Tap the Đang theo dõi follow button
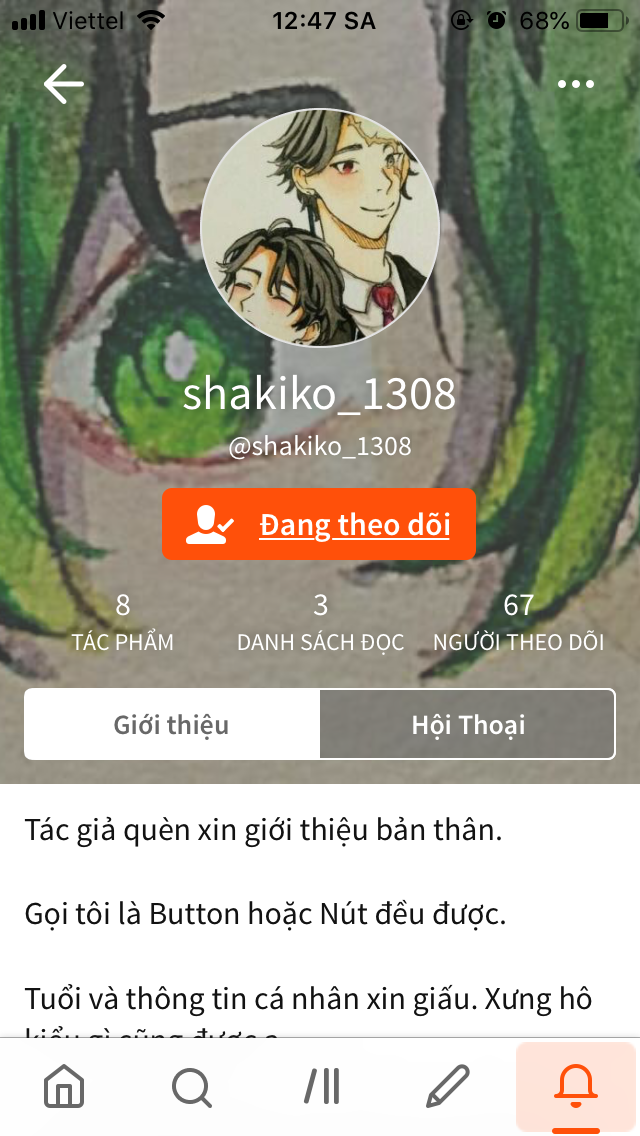The width and height of the screenshot is (640, 1136). coord(319,524)
